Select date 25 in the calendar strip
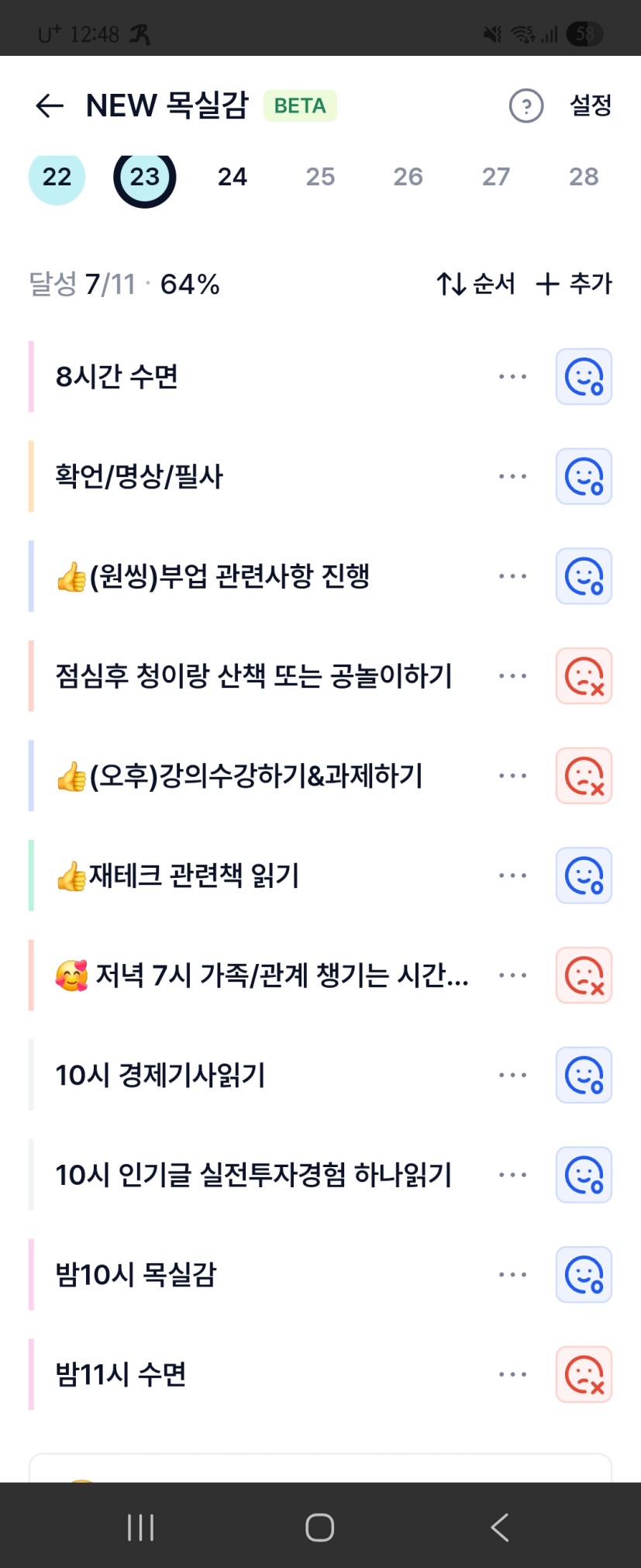The width and height of the screenshot is (641, 1568). pyautogui.click(x=320, y=177)
